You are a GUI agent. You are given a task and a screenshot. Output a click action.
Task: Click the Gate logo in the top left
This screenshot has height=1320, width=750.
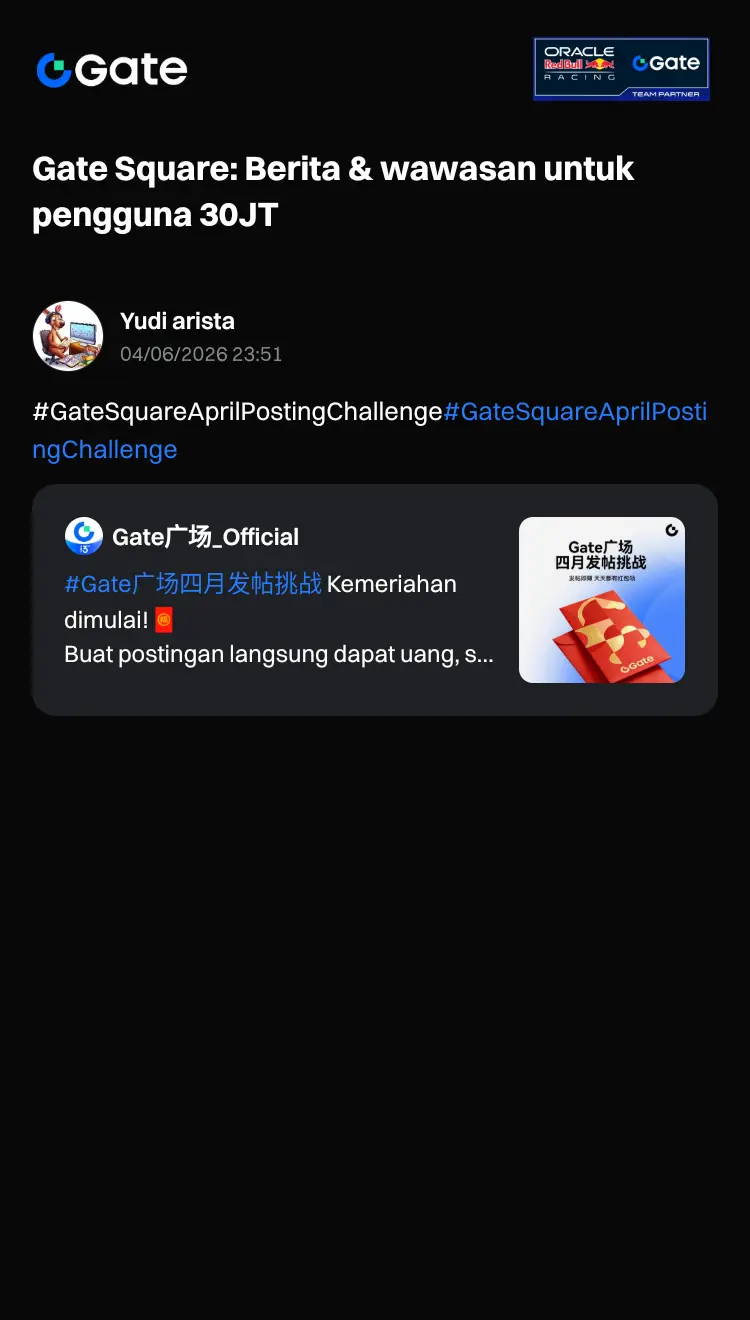click(110, 69)
